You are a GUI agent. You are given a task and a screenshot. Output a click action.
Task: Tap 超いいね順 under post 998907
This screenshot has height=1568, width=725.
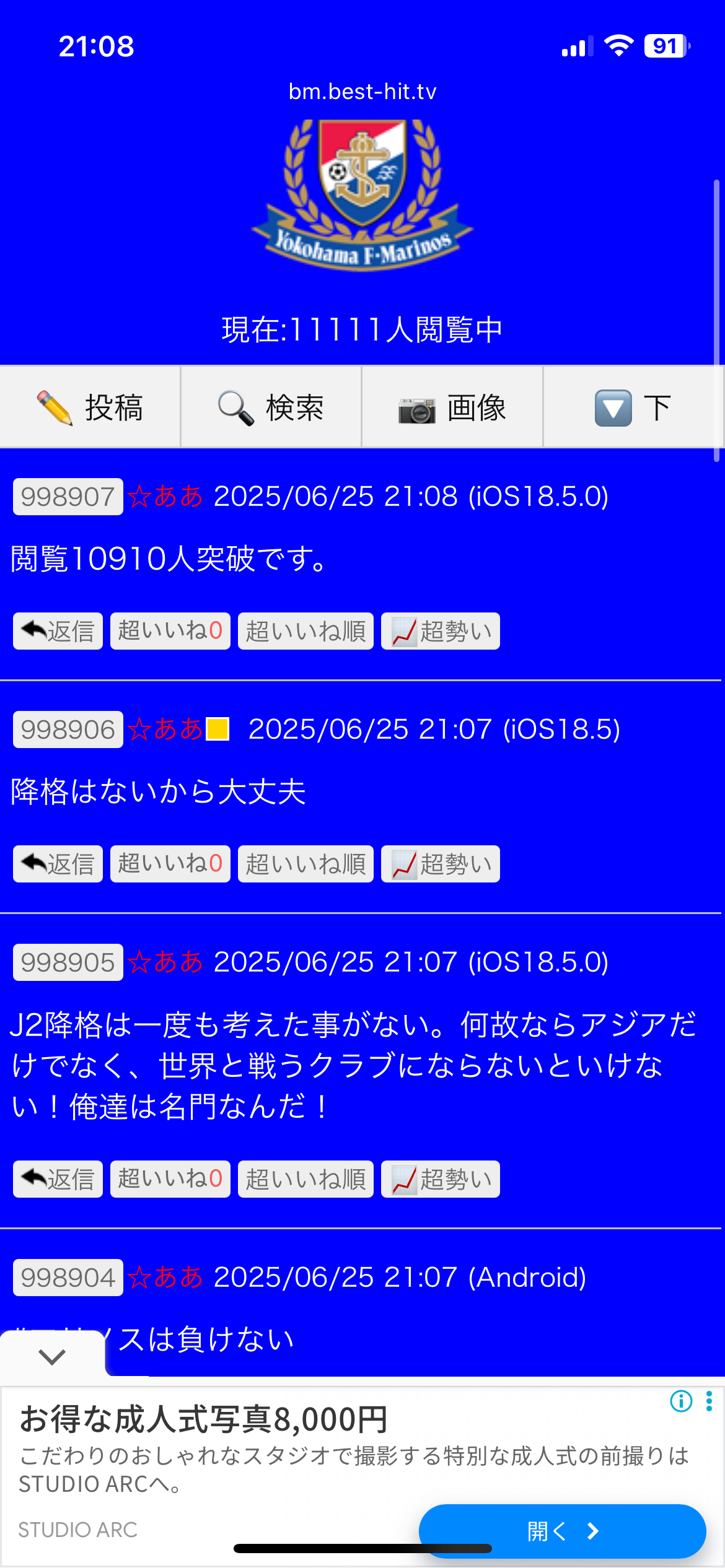tap(305, 631)
